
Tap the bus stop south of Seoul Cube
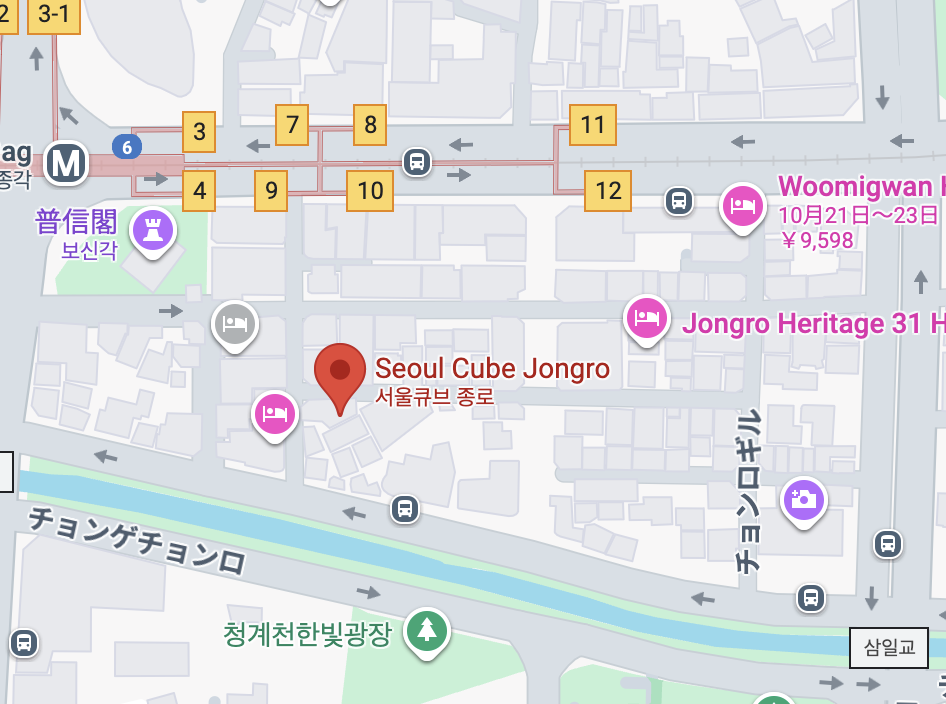coord(404,508)
